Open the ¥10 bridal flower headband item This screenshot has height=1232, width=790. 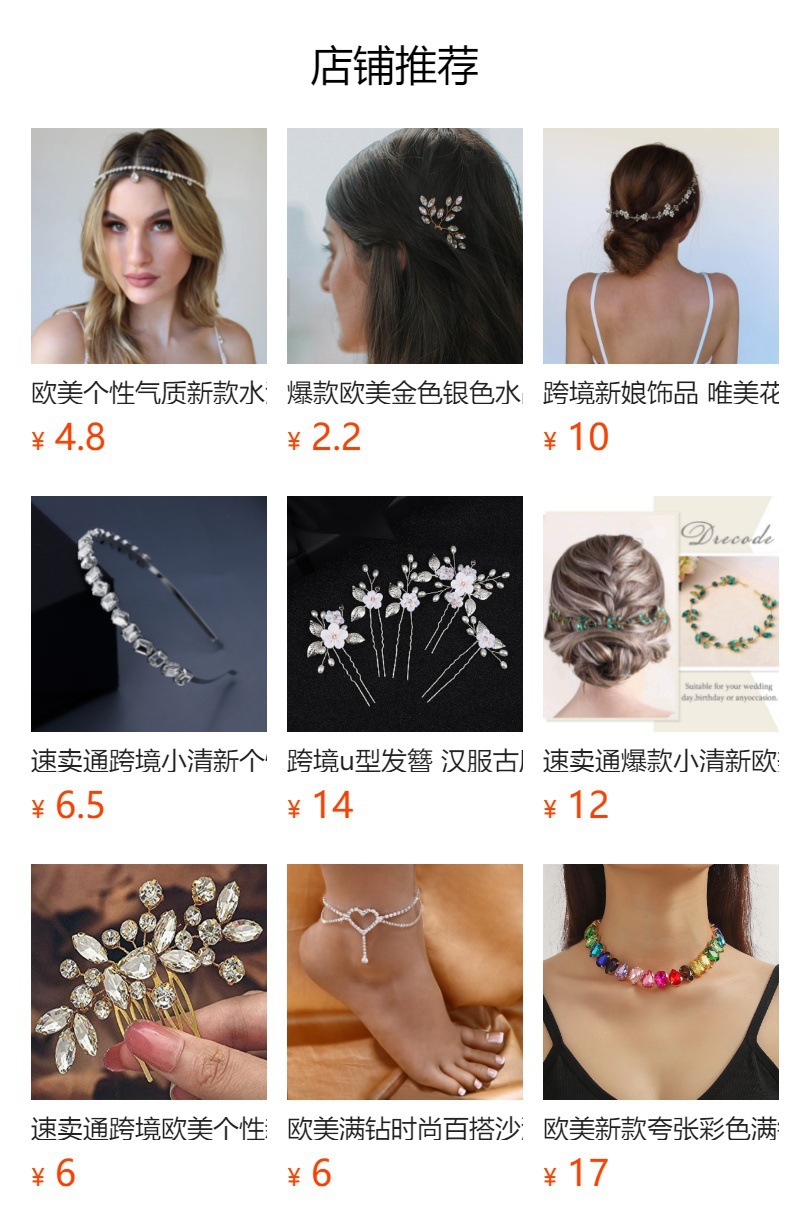[660, 246]
